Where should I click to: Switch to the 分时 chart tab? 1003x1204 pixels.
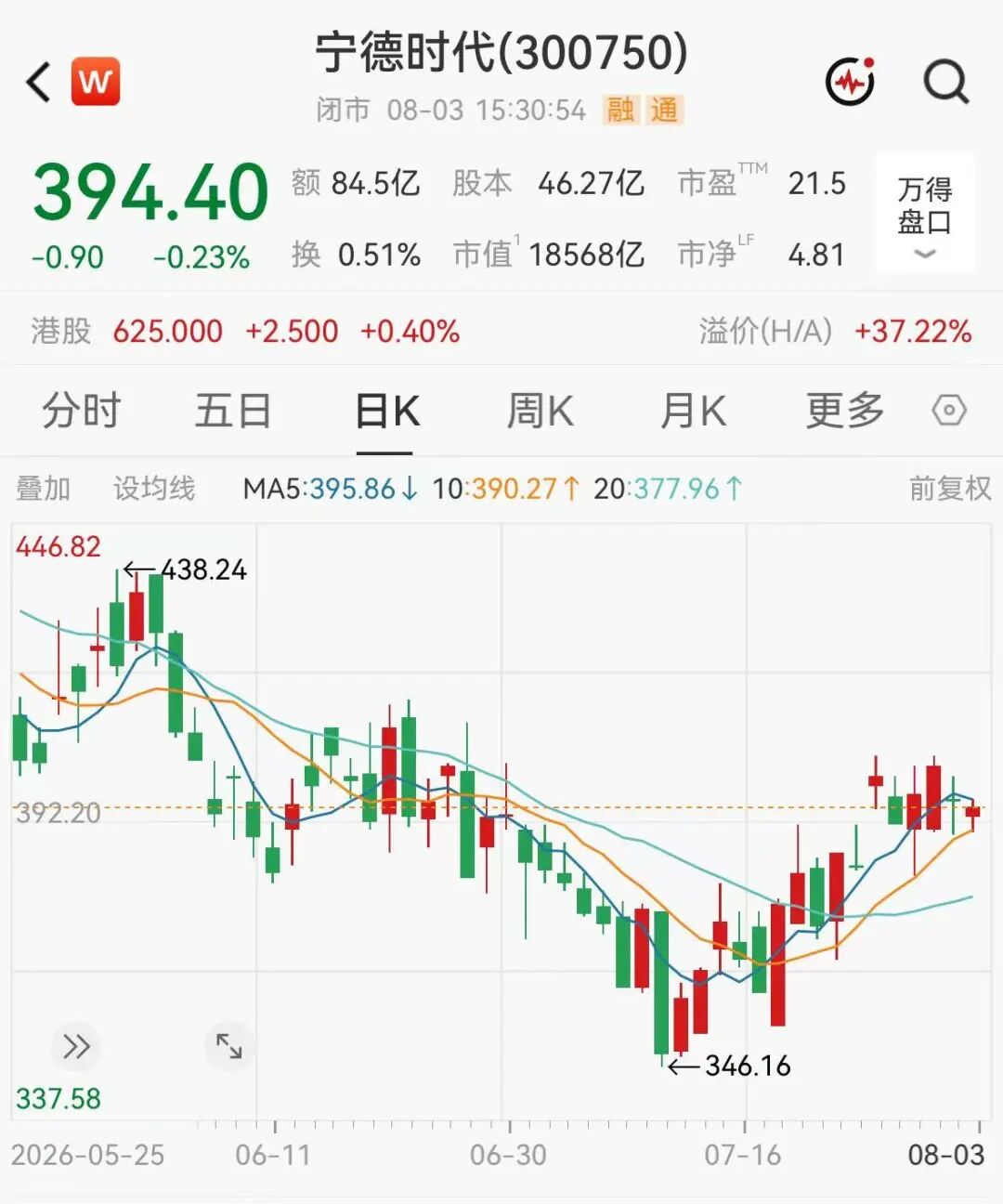click(82, 411)
